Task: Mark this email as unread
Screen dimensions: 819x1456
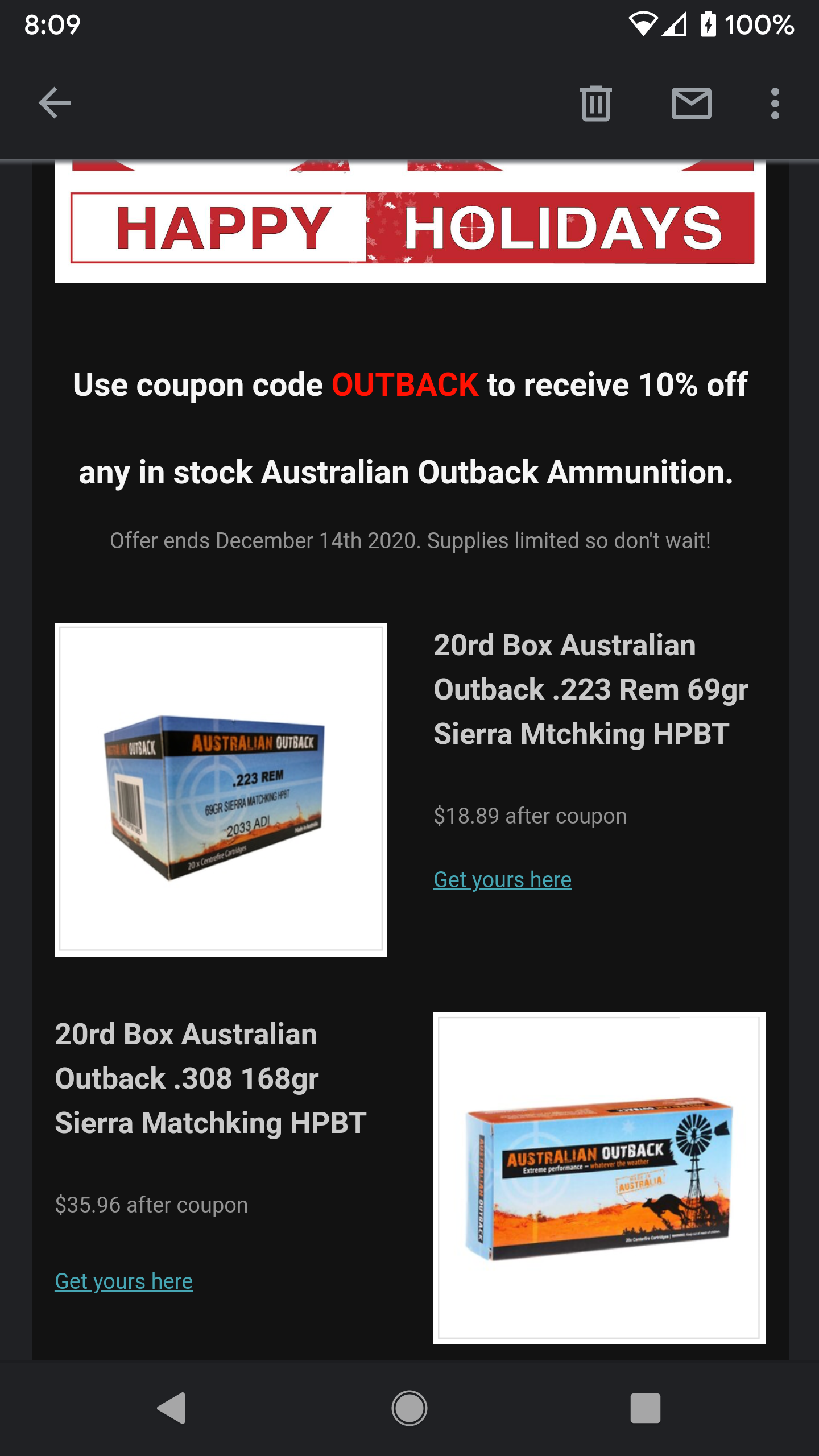Action: coord(691,103)
